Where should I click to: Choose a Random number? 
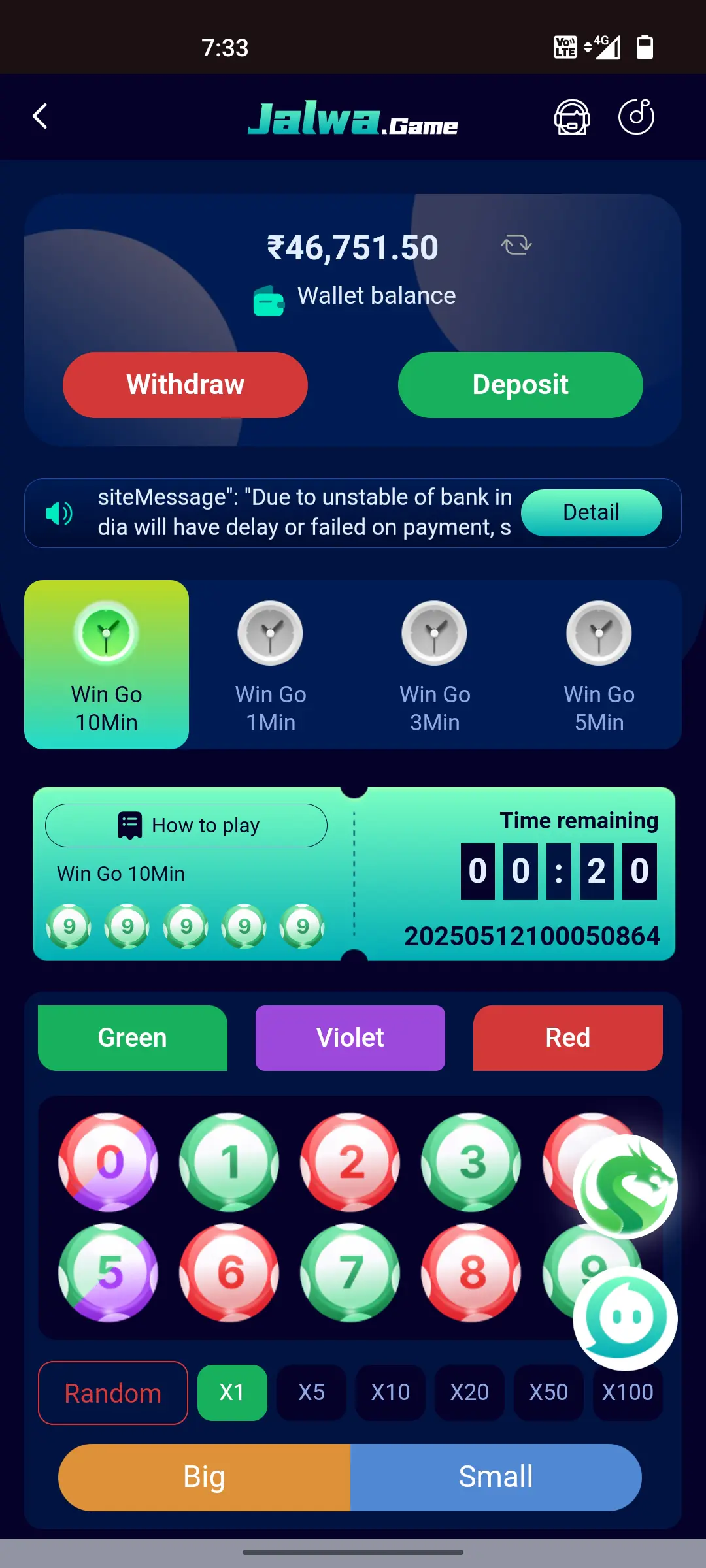point(113,1393)
